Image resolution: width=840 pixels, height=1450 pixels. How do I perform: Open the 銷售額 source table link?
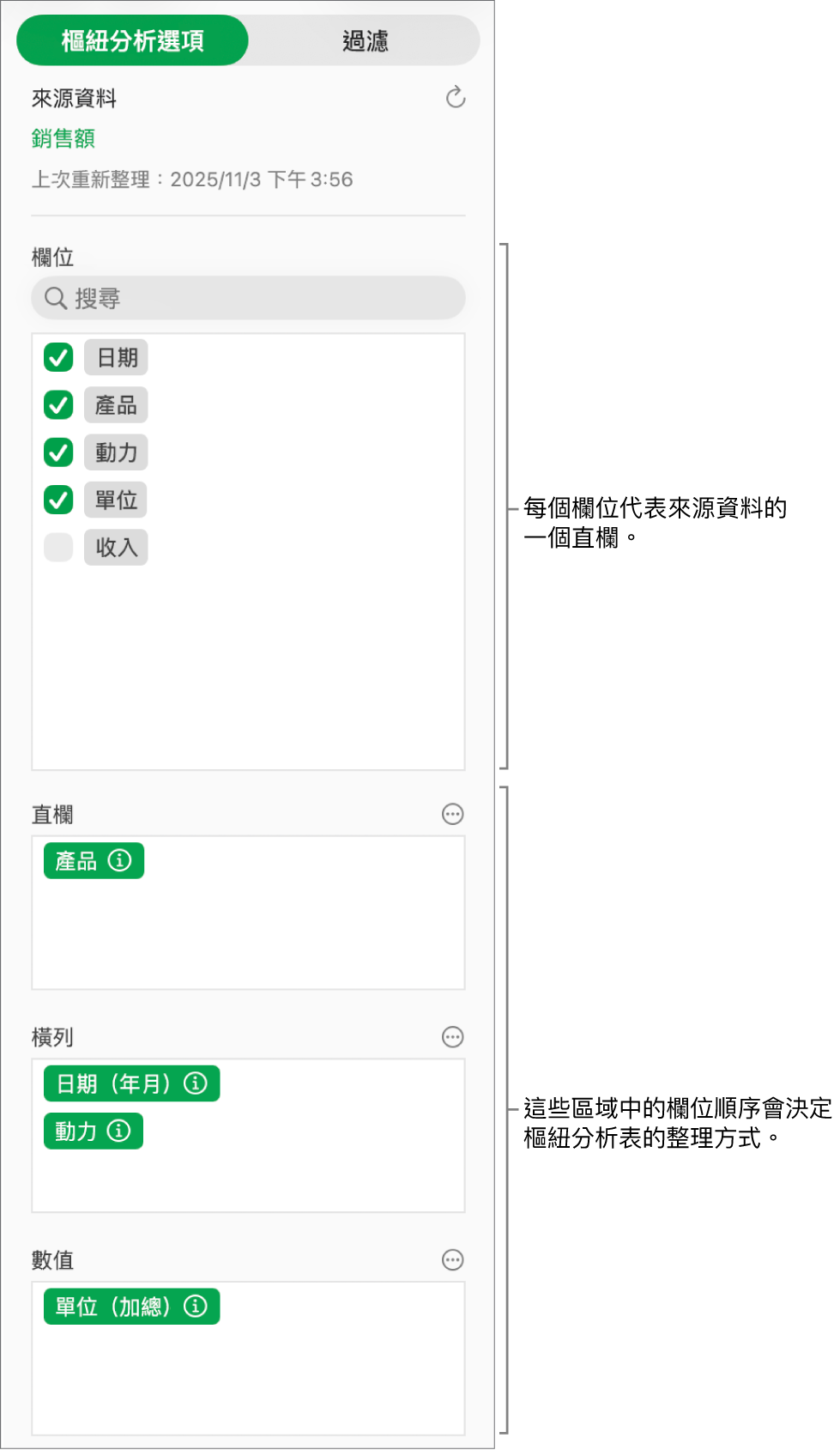pyautogui.click(x=63, y=138)
